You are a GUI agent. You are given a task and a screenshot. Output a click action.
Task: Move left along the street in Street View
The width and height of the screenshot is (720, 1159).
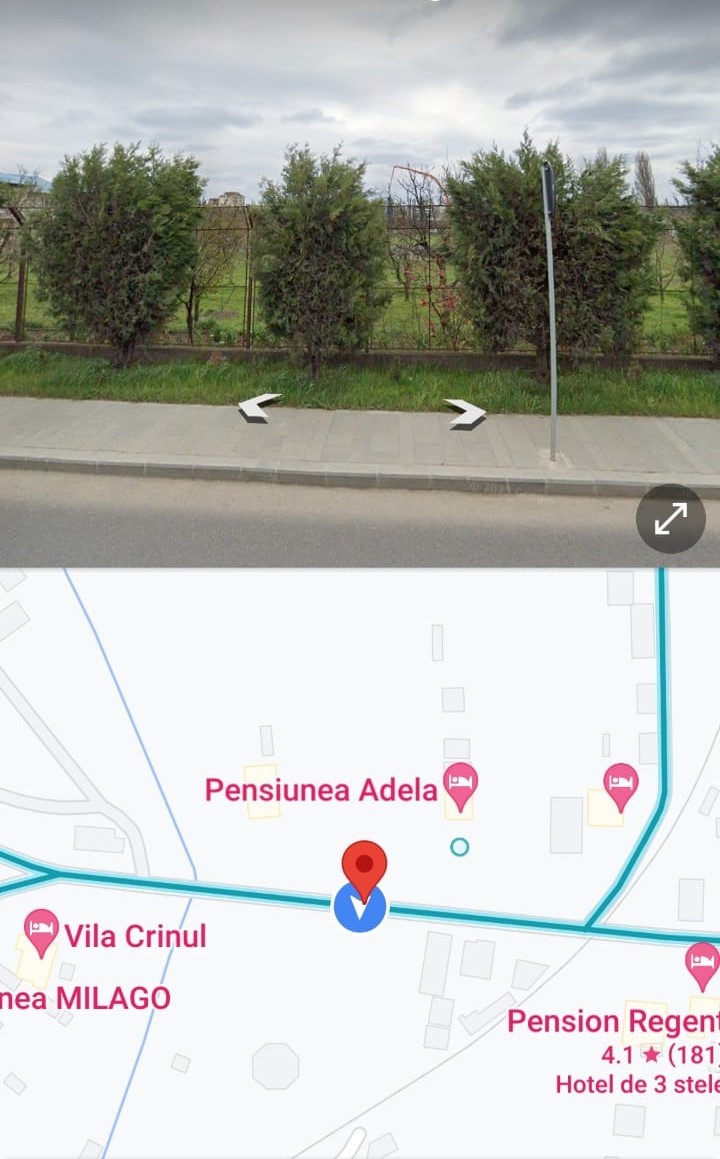tap(258, 407)
